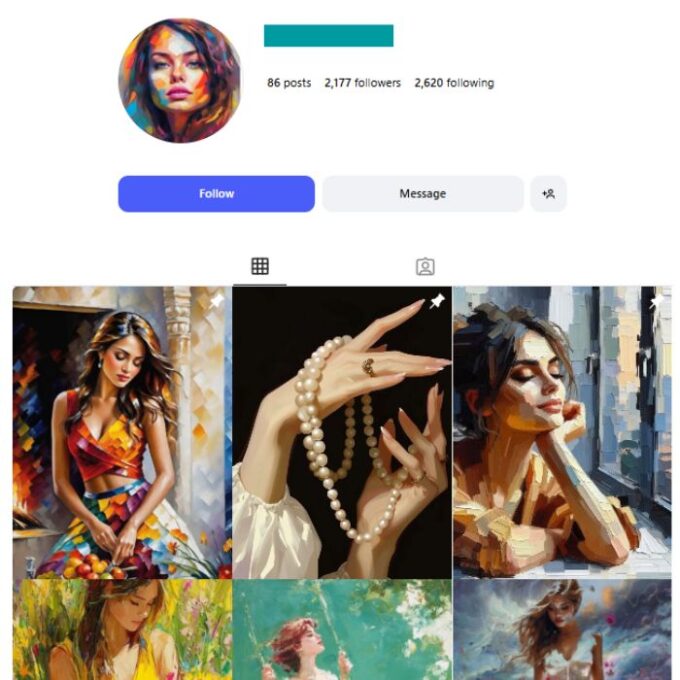Open pinned post of woman by window
680x680 pixels.
(562, 432)
